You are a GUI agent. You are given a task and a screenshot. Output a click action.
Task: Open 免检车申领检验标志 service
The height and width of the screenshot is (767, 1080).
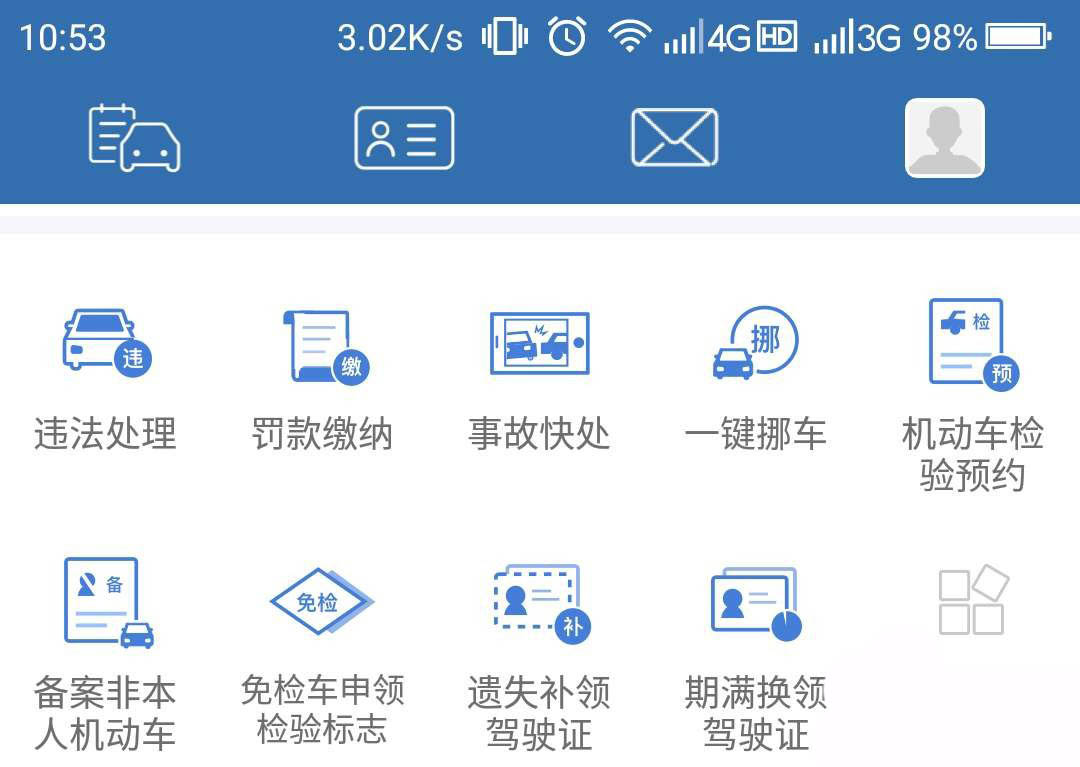(x=322, y=650)
